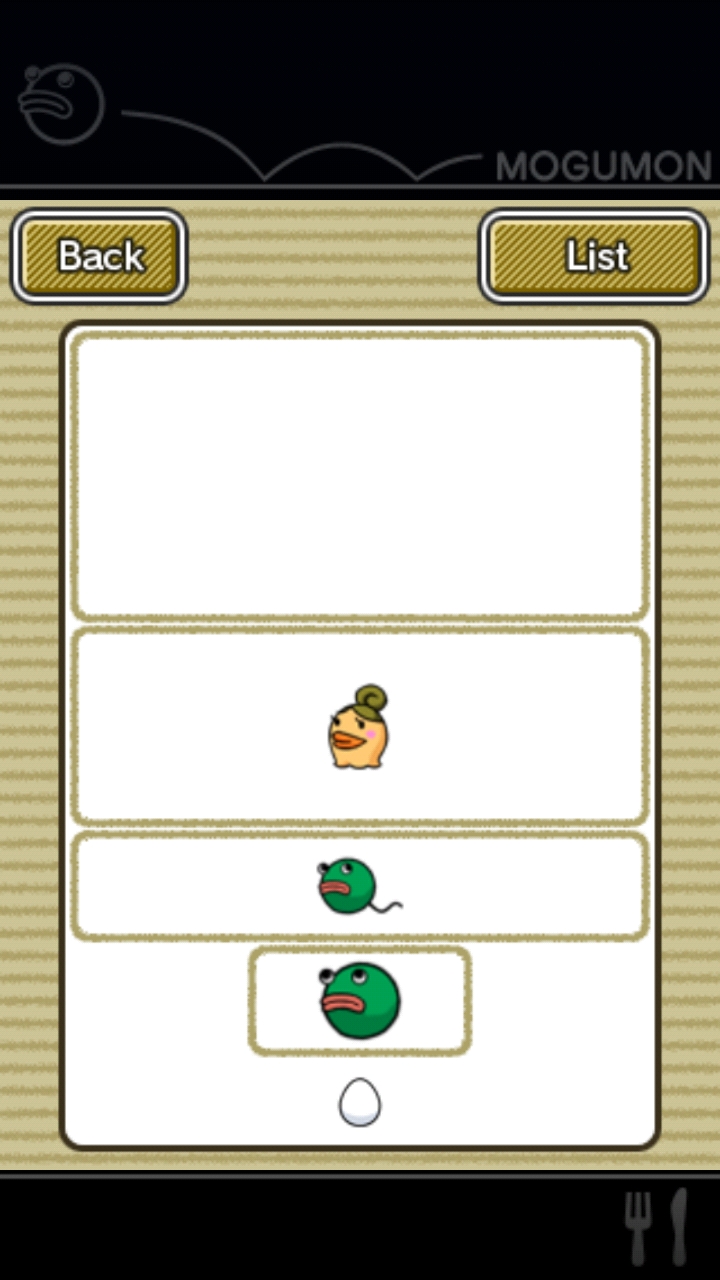Open the List view
720x1280 pixels.
coord(595,256)
